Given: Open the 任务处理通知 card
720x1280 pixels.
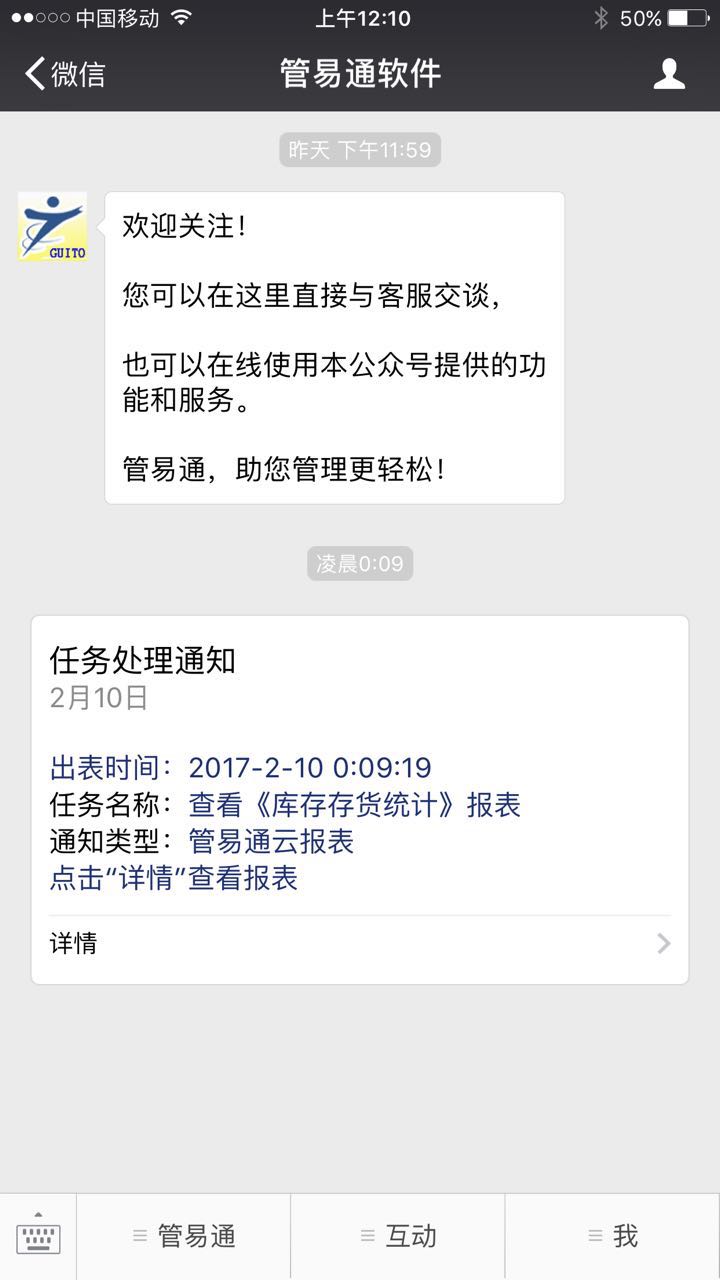Looking at the screenshot, I should 359,770.
